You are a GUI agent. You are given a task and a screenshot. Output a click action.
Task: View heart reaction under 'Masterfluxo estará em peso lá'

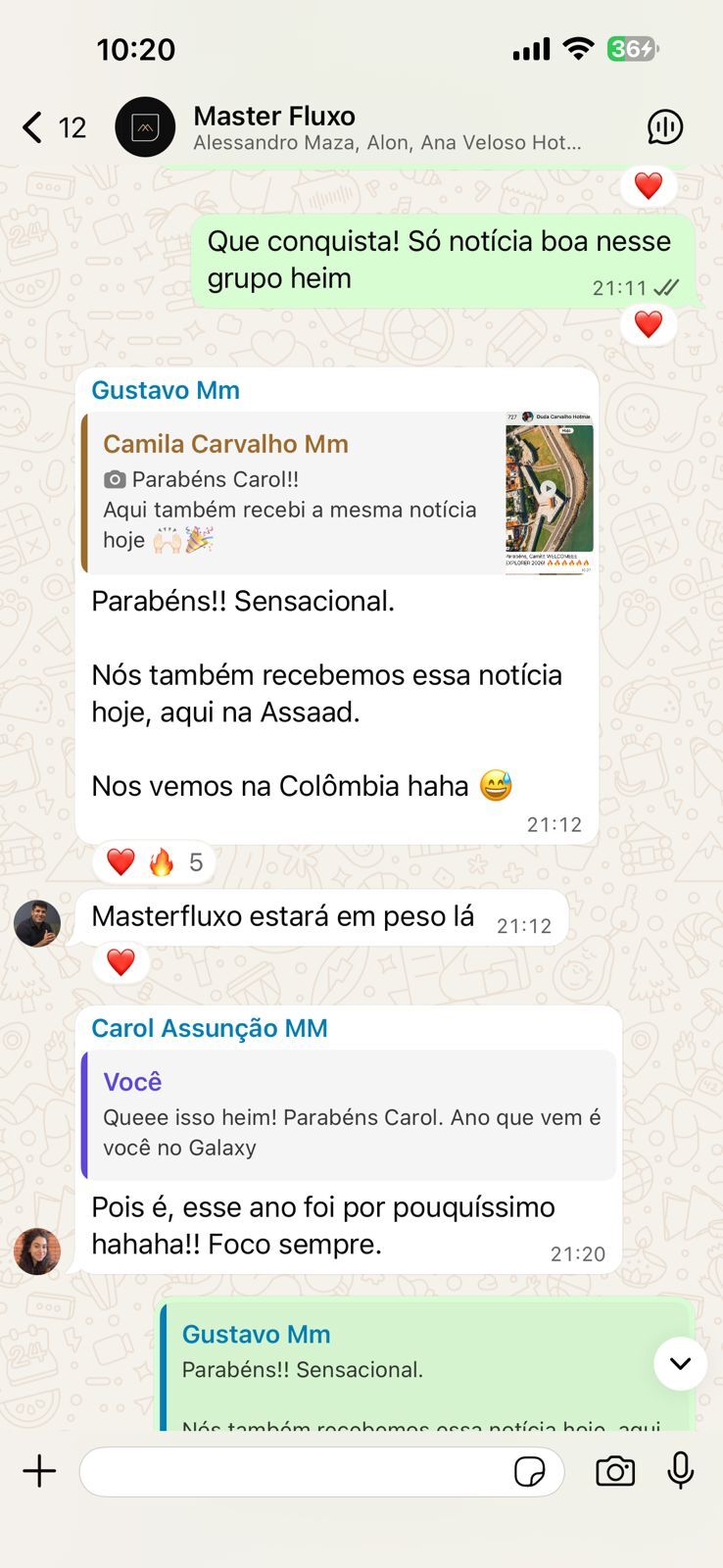point(120,962)
